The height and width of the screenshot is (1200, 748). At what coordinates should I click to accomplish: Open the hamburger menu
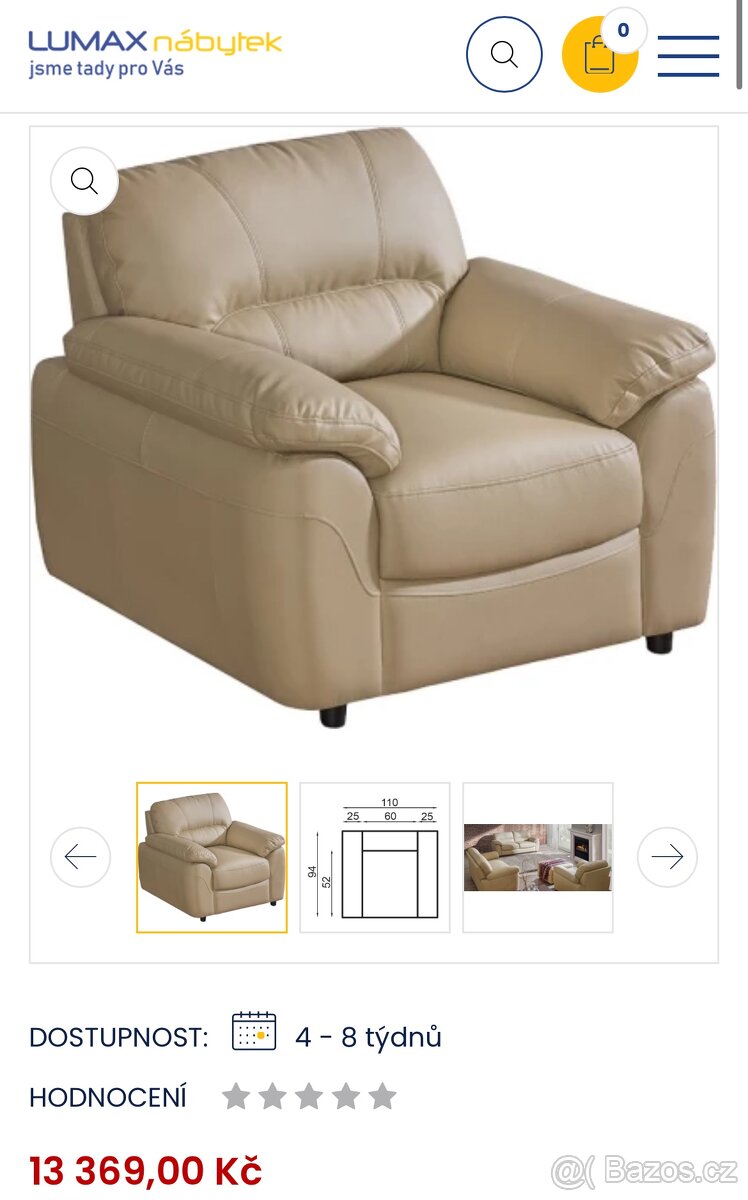tap(688, 56)
